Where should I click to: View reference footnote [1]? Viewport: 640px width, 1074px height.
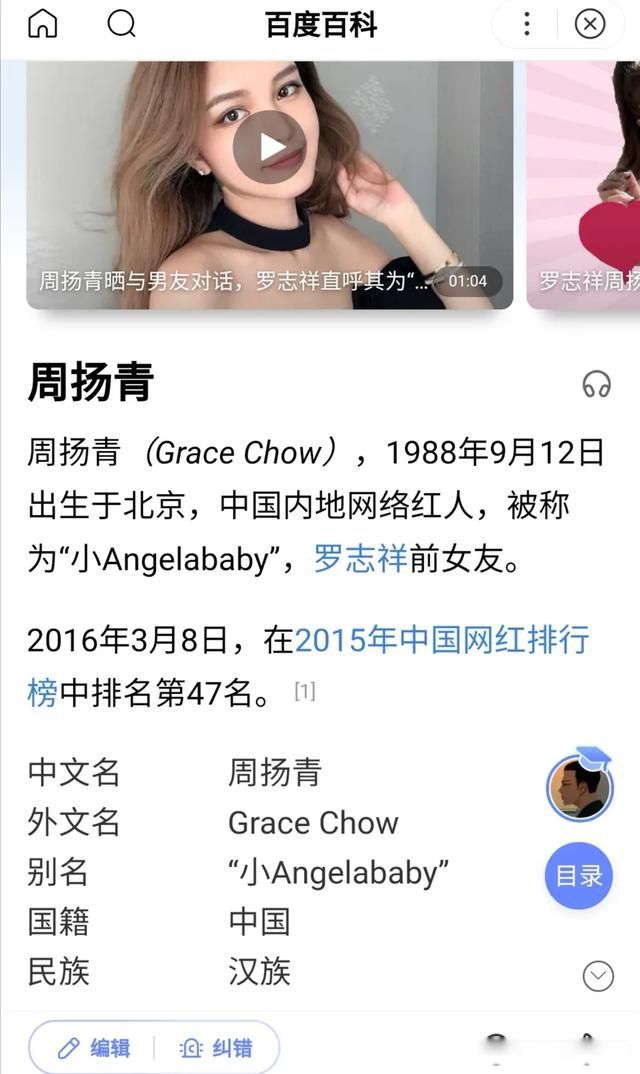[x=305, y=691]
